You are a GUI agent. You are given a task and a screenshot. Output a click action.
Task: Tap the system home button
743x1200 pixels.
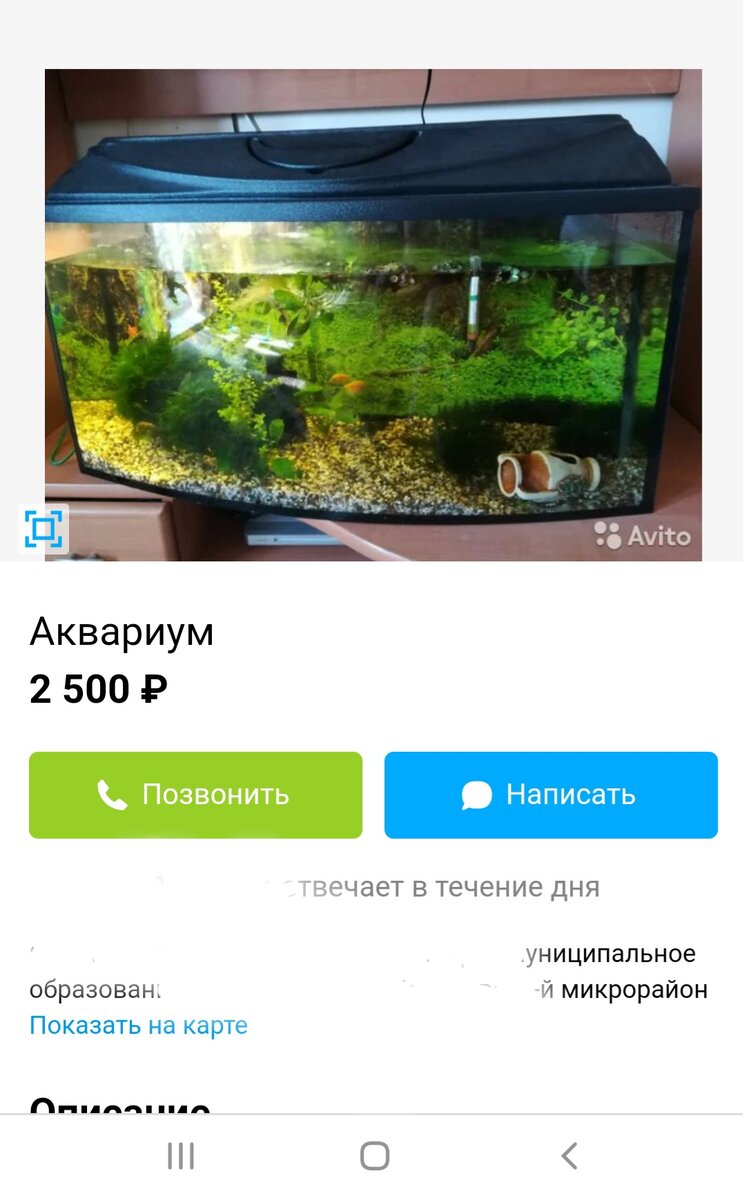pyautogui.click(x=374, y=1157)
